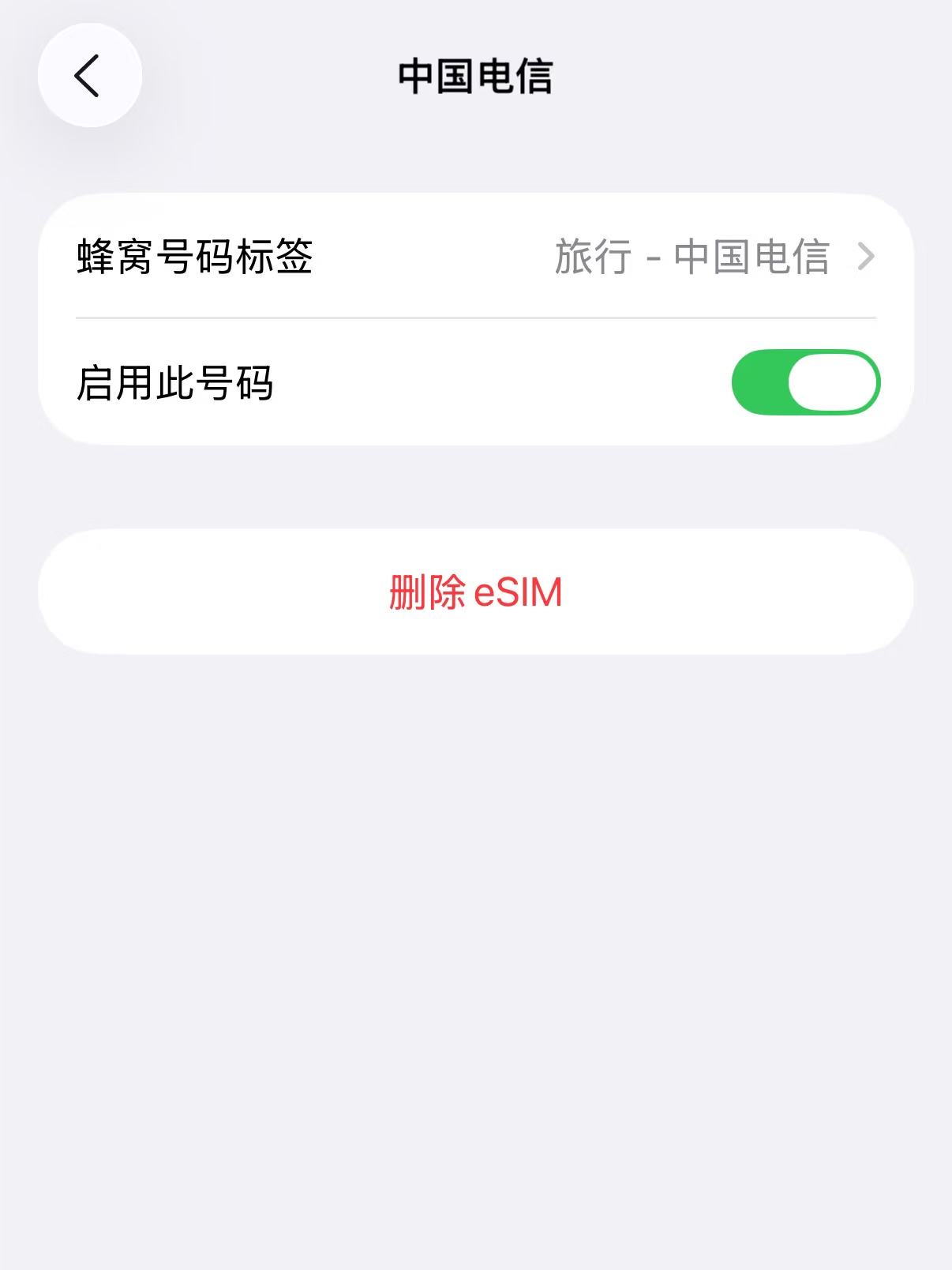Open the 蜂窝号码标签 setting row
The width and height of the screenshot is (952, 1270).
pos(475,257)
